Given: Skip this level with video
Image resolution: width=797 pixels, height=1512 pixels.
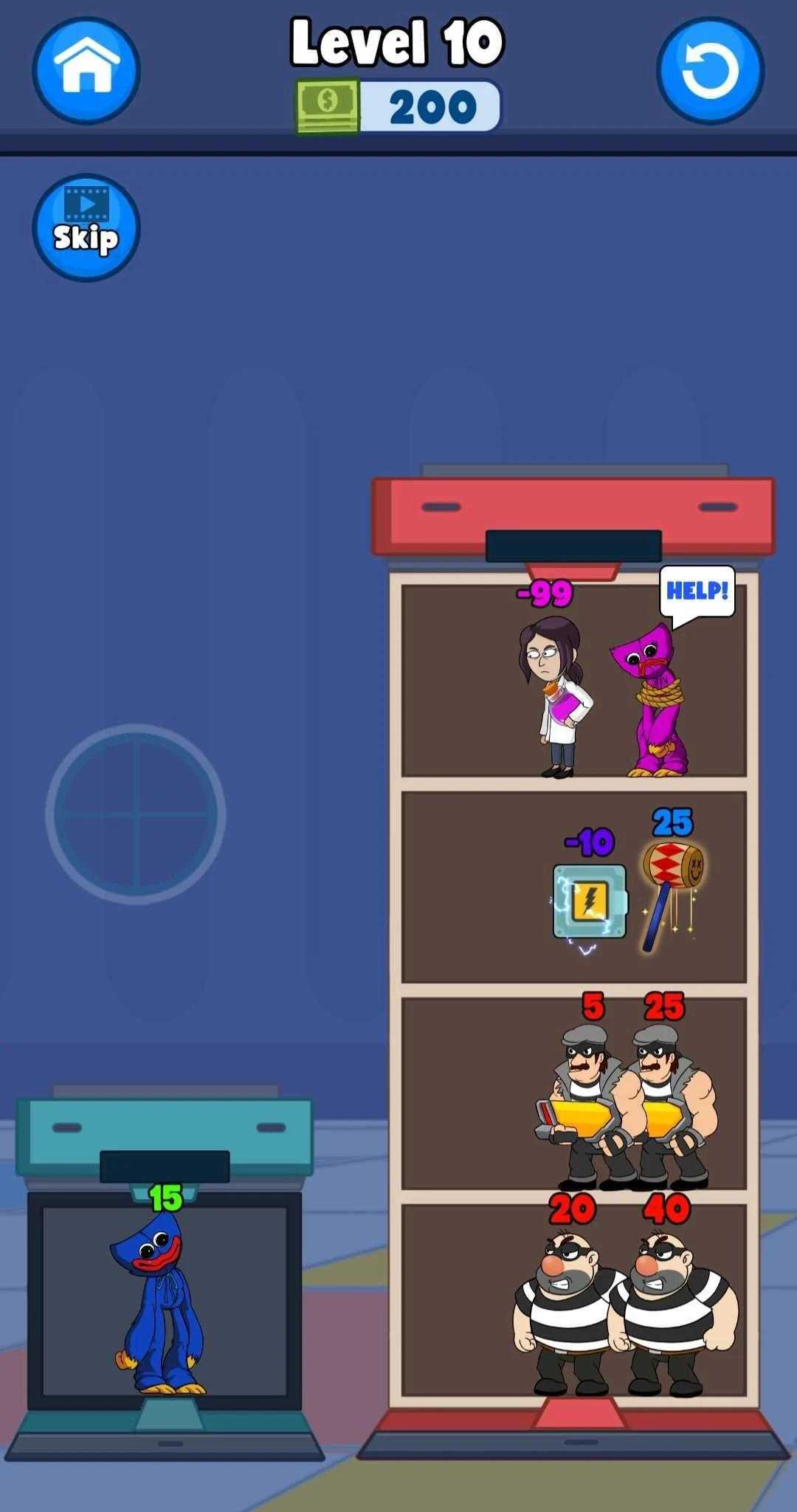Looking at the screenshot, I should coord(86,227).
